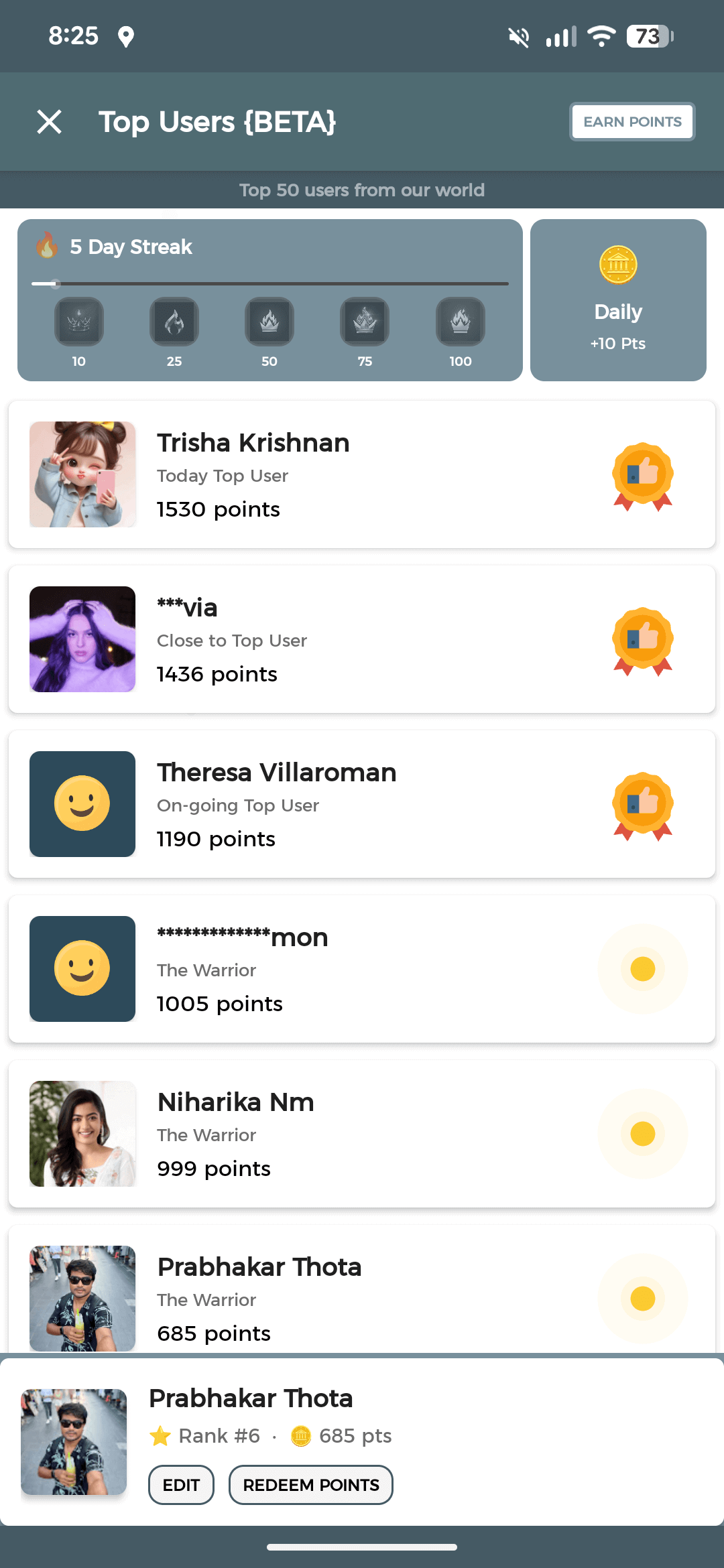Claim the Daily +10 Pts reward

(617, 300)
